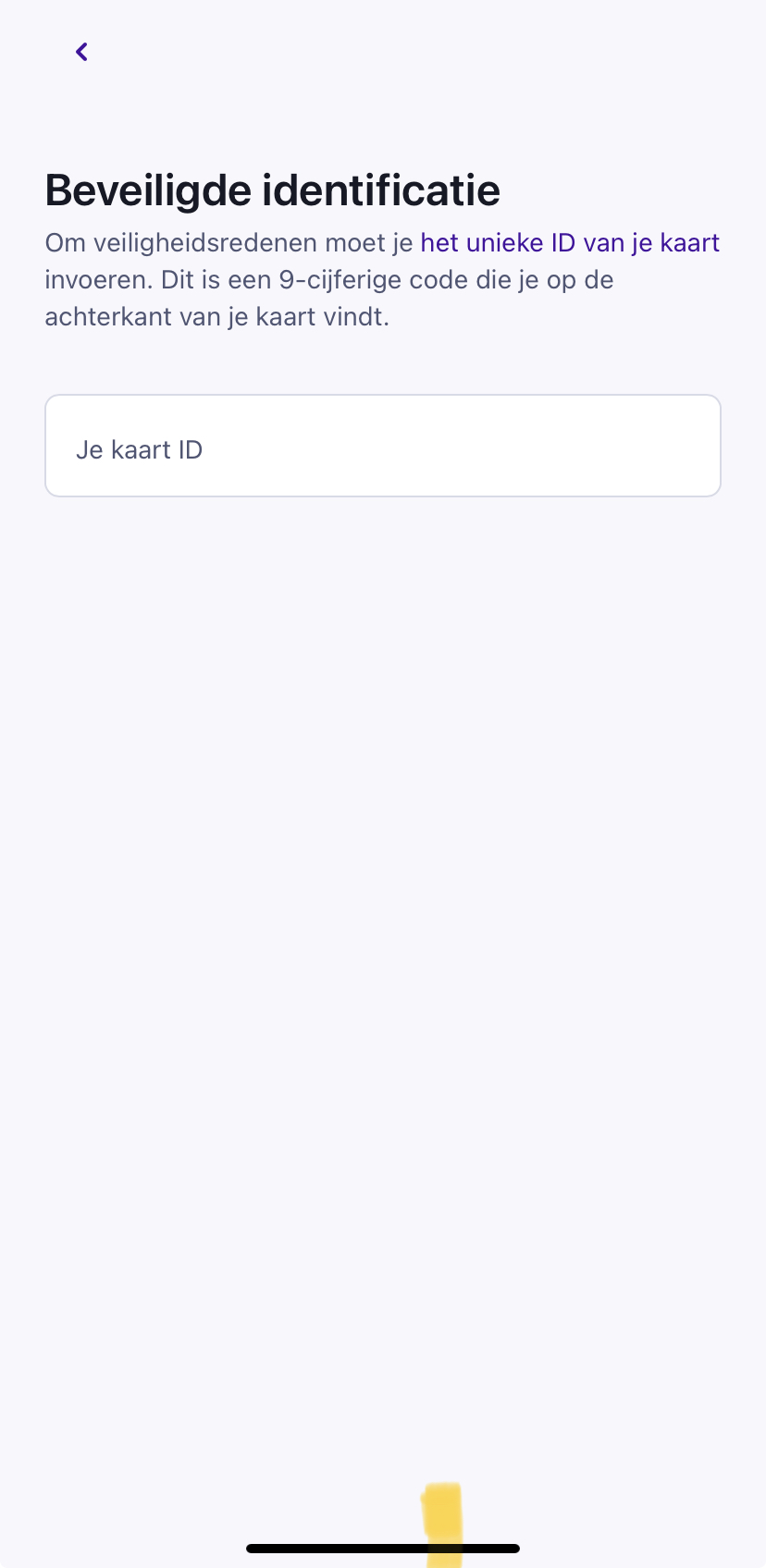
Task: Go back using the back arrow
Action: click(x=82, y=52)
